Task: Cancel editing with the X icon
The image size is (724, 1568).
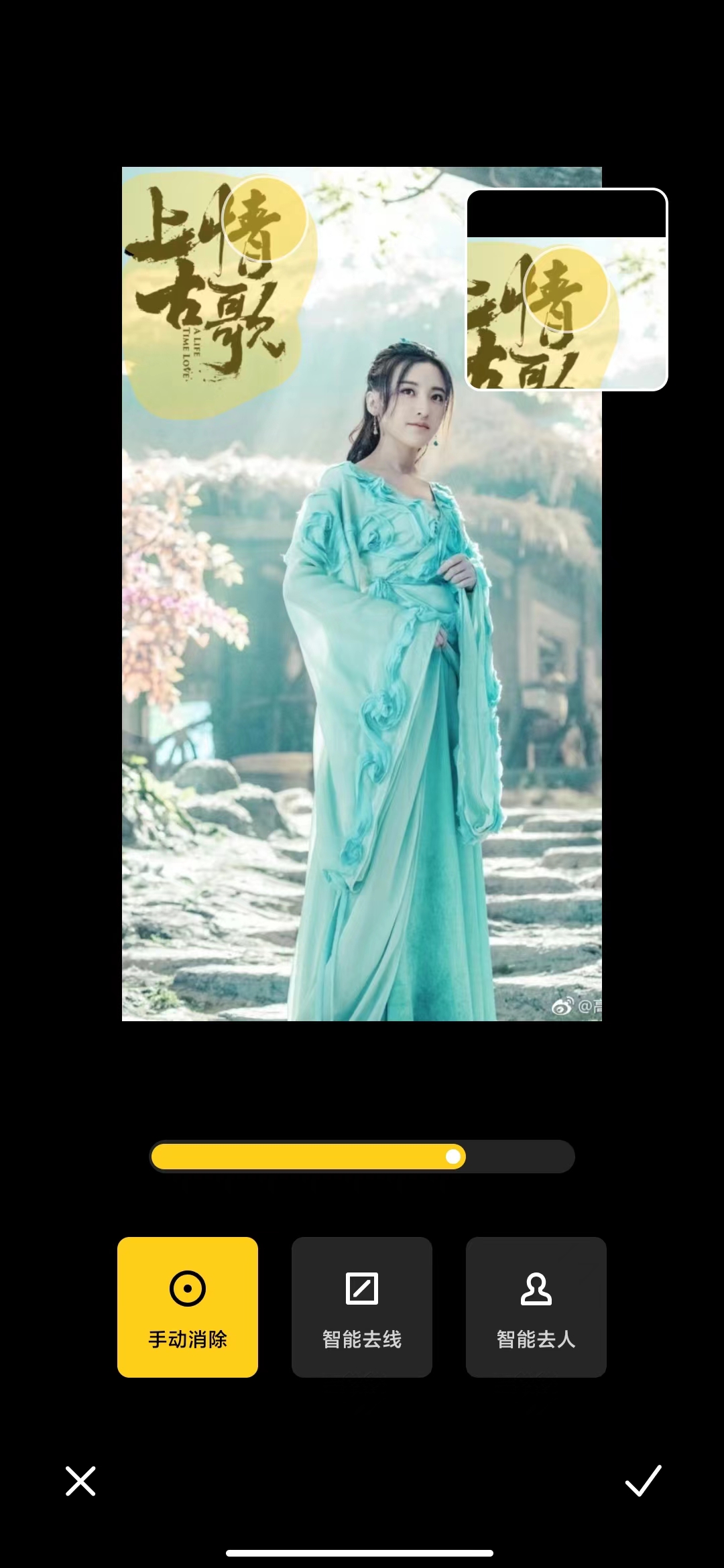Action: [80, 1481]
